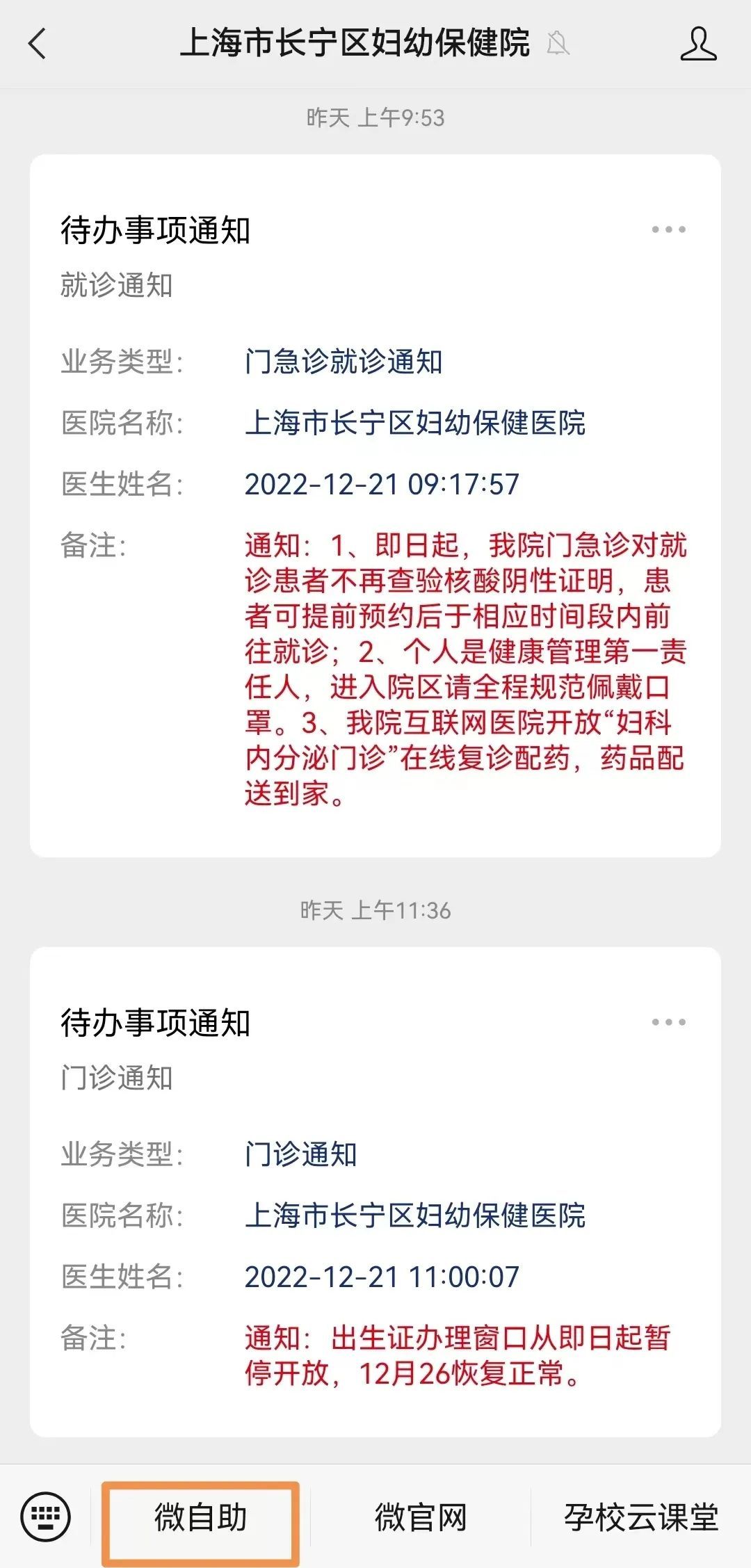Open more options on 门诊通知 card
Screen dimensions: 751x1568
click(x=668, y=1022)
